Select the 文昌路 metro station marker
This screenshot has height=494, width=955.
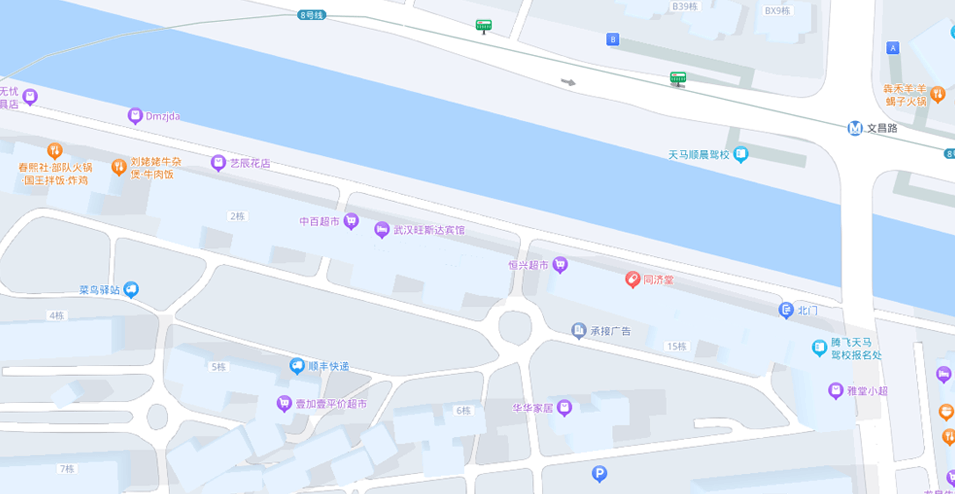pos(855,128)
